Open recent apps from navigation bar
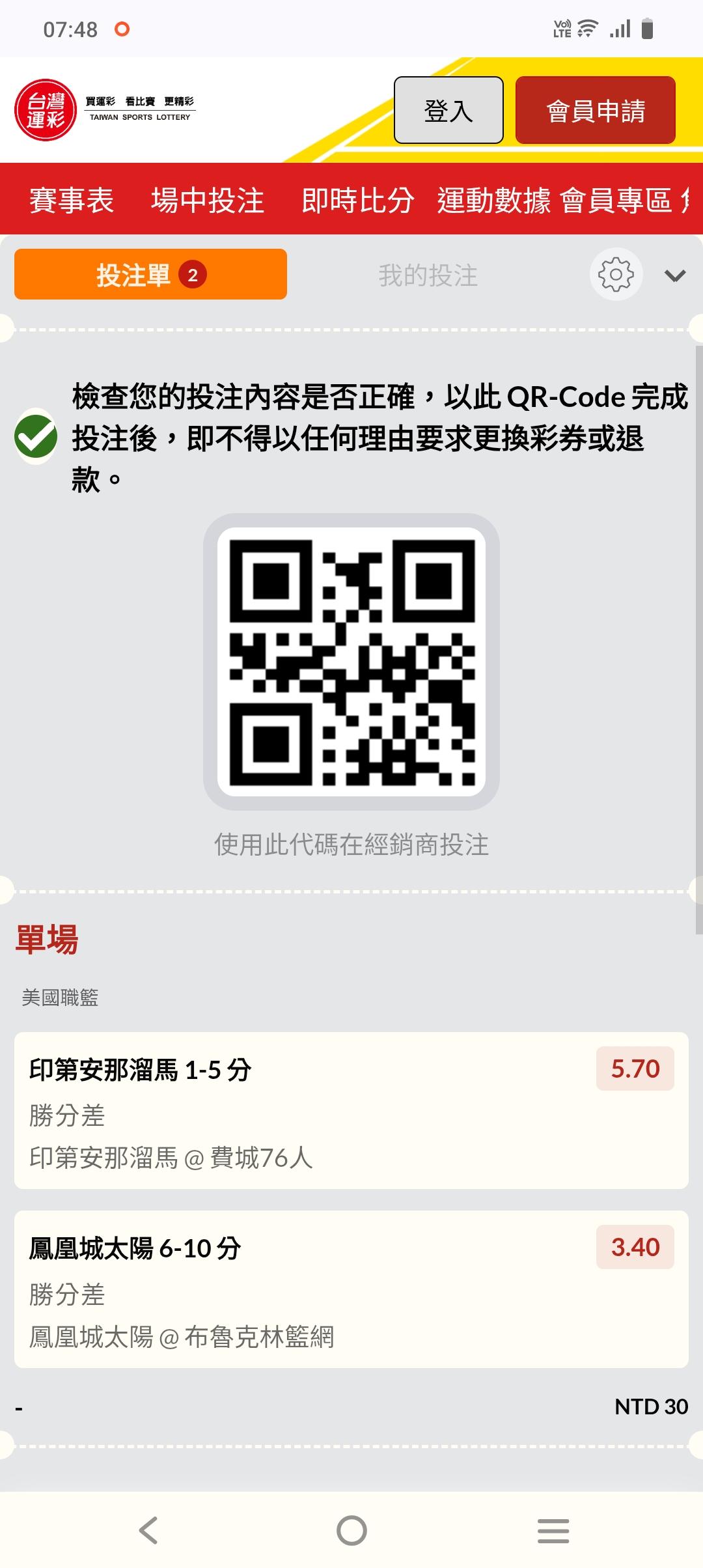The width and height of the screenshot is (703, 1568). tap(553, 1530)
